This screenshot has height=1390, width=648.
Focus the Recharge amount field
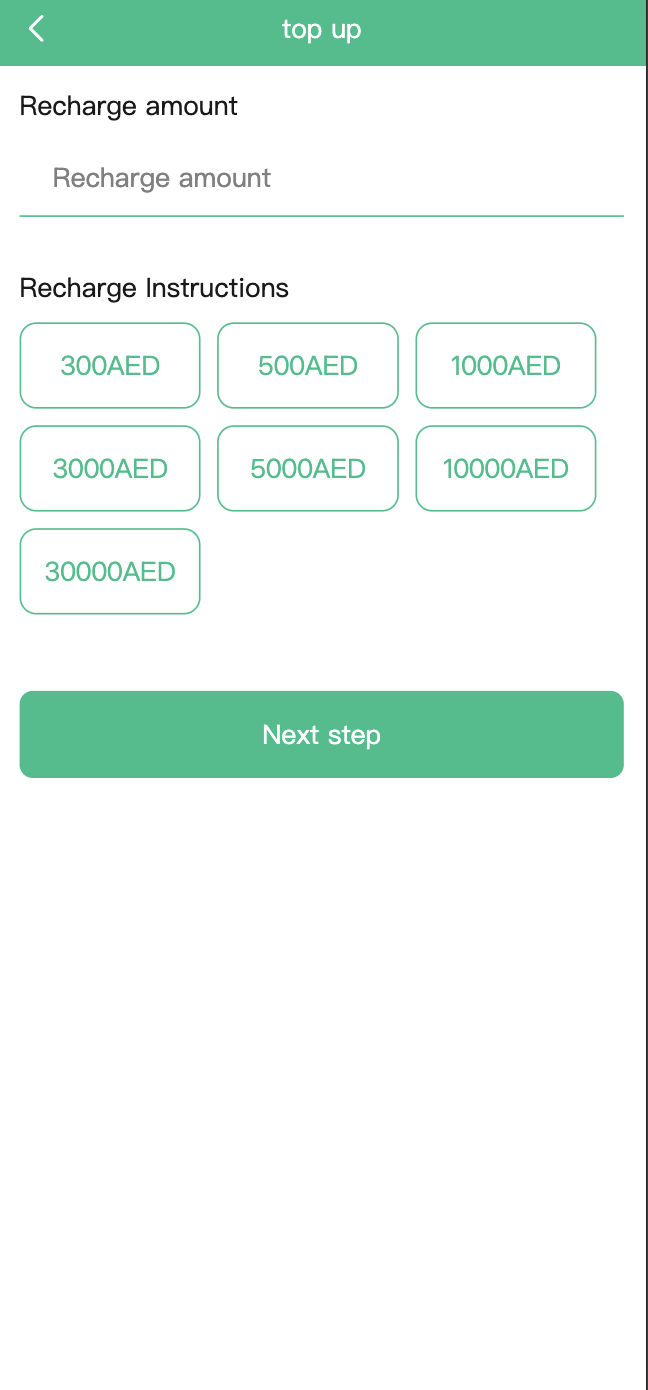coord(320,179)
